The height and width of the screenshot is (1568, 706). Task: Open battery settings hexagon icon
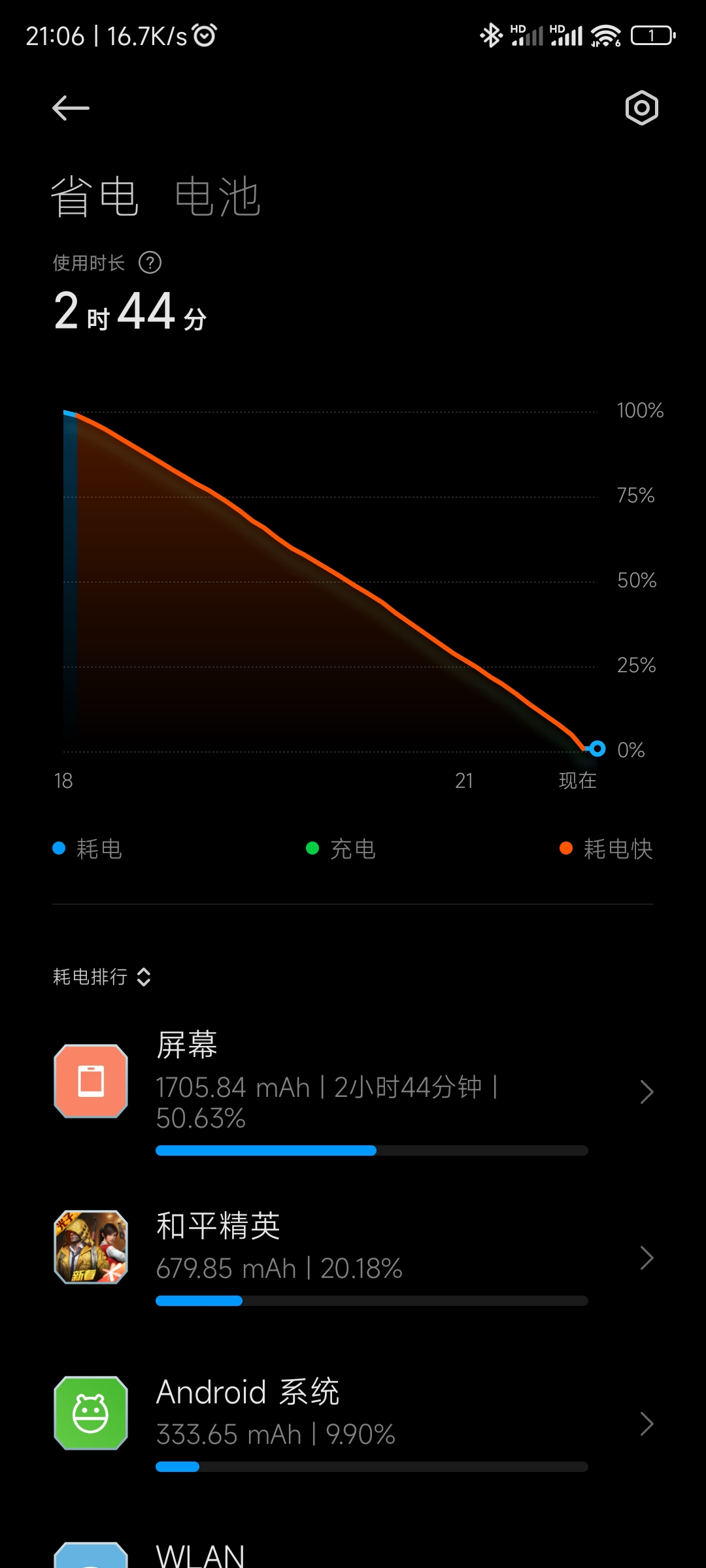(641, 108)
